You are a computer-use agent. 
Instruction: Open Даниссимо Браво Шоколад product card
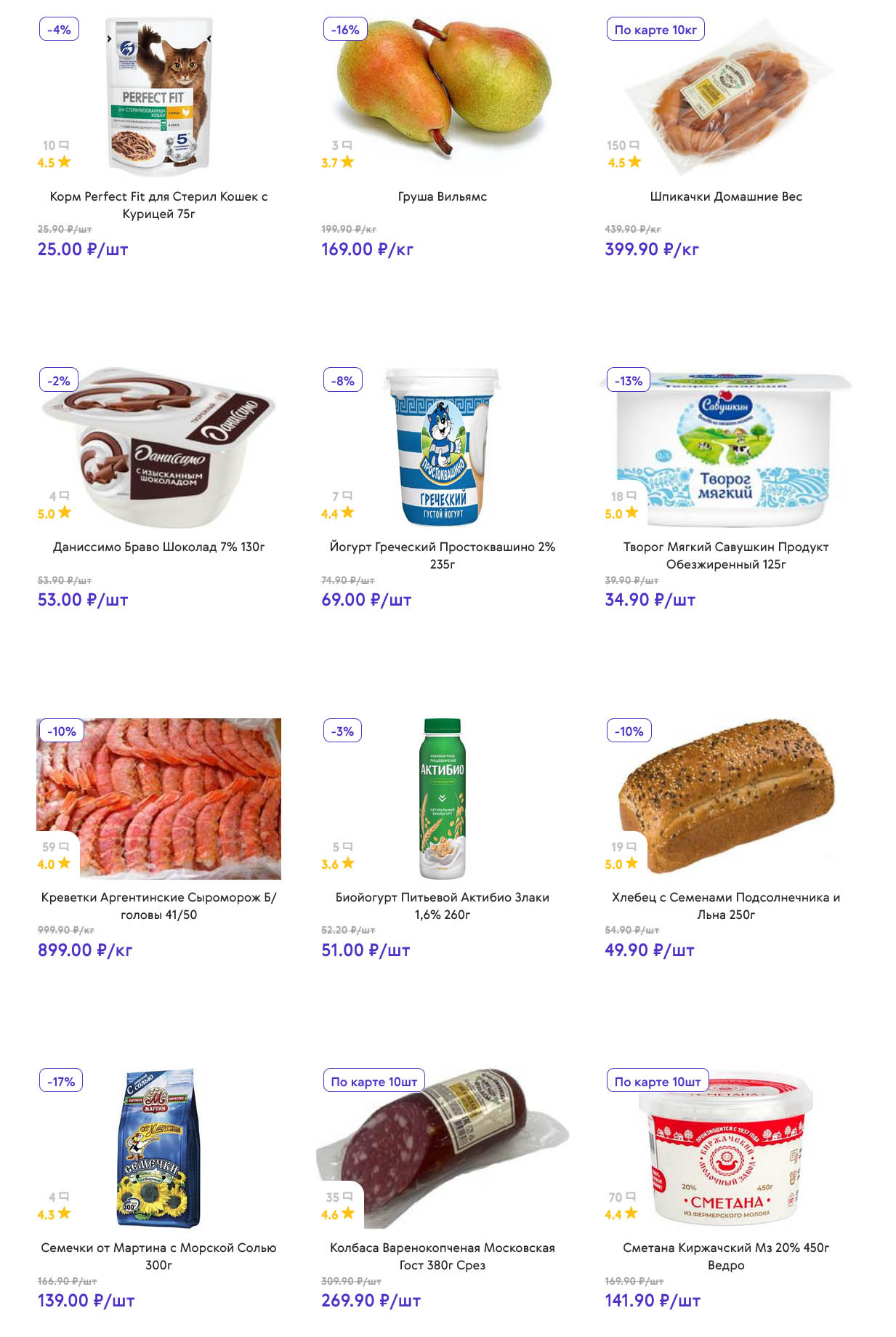tap(158, 547)
